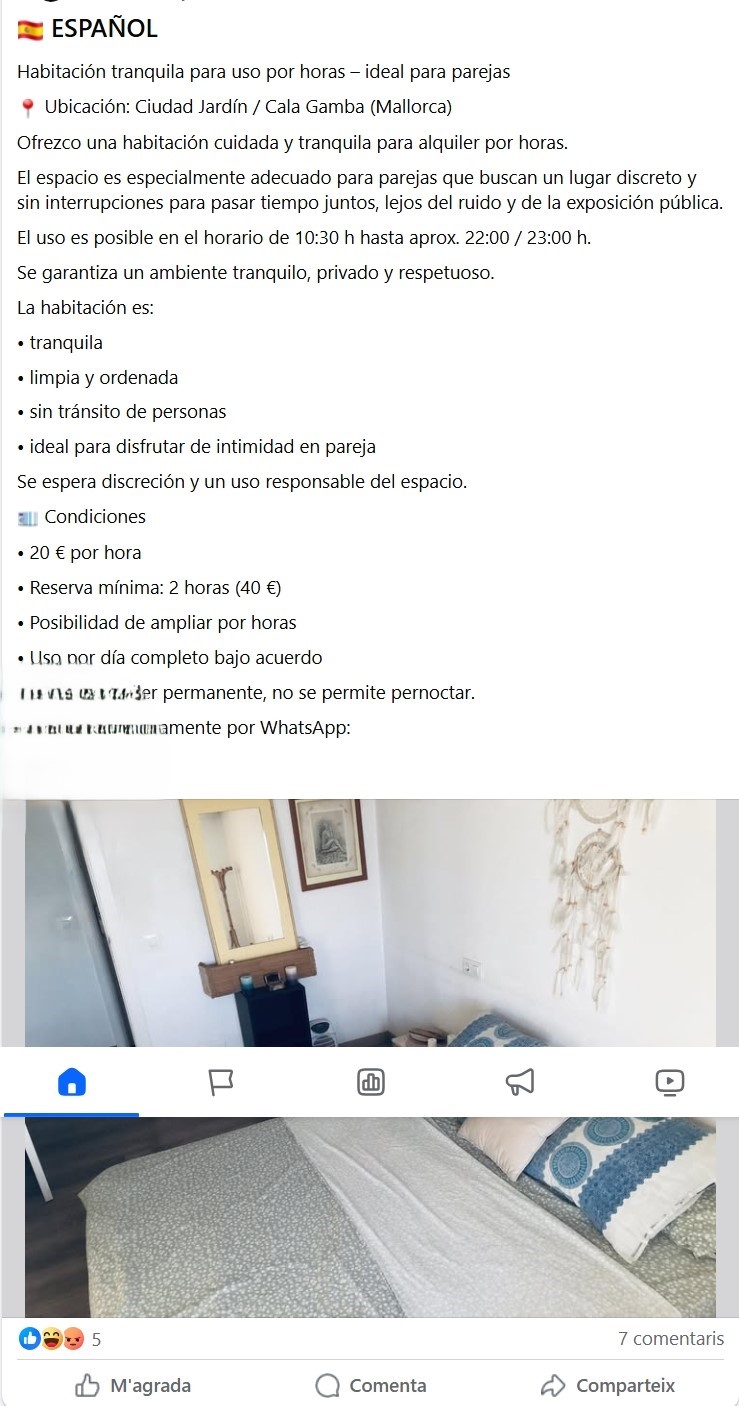See who reacted to the post
739x1406 pixels.
[x=58, y=1338]
